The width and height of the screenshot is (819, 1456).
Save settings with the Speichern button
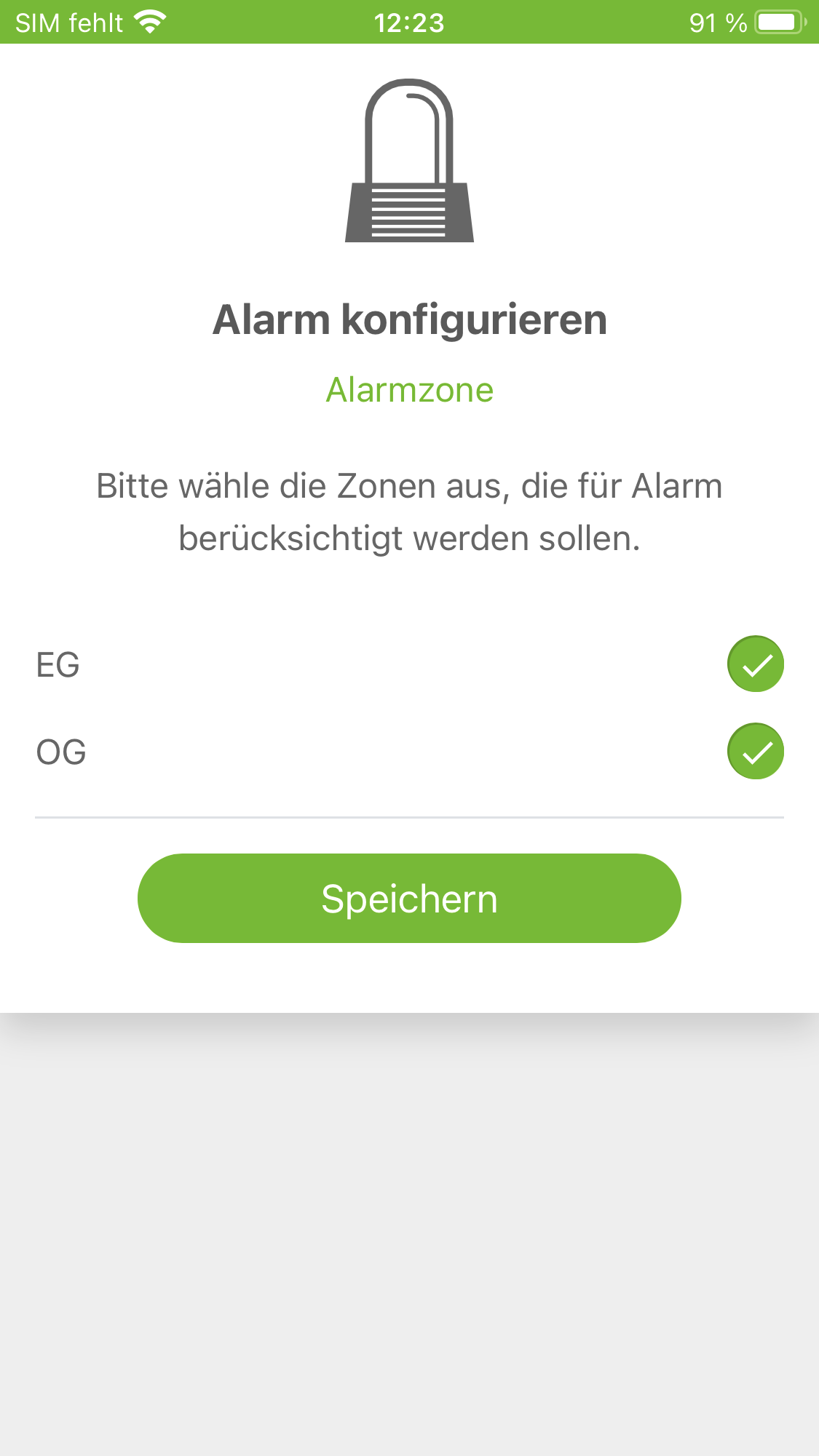point(409,898)
